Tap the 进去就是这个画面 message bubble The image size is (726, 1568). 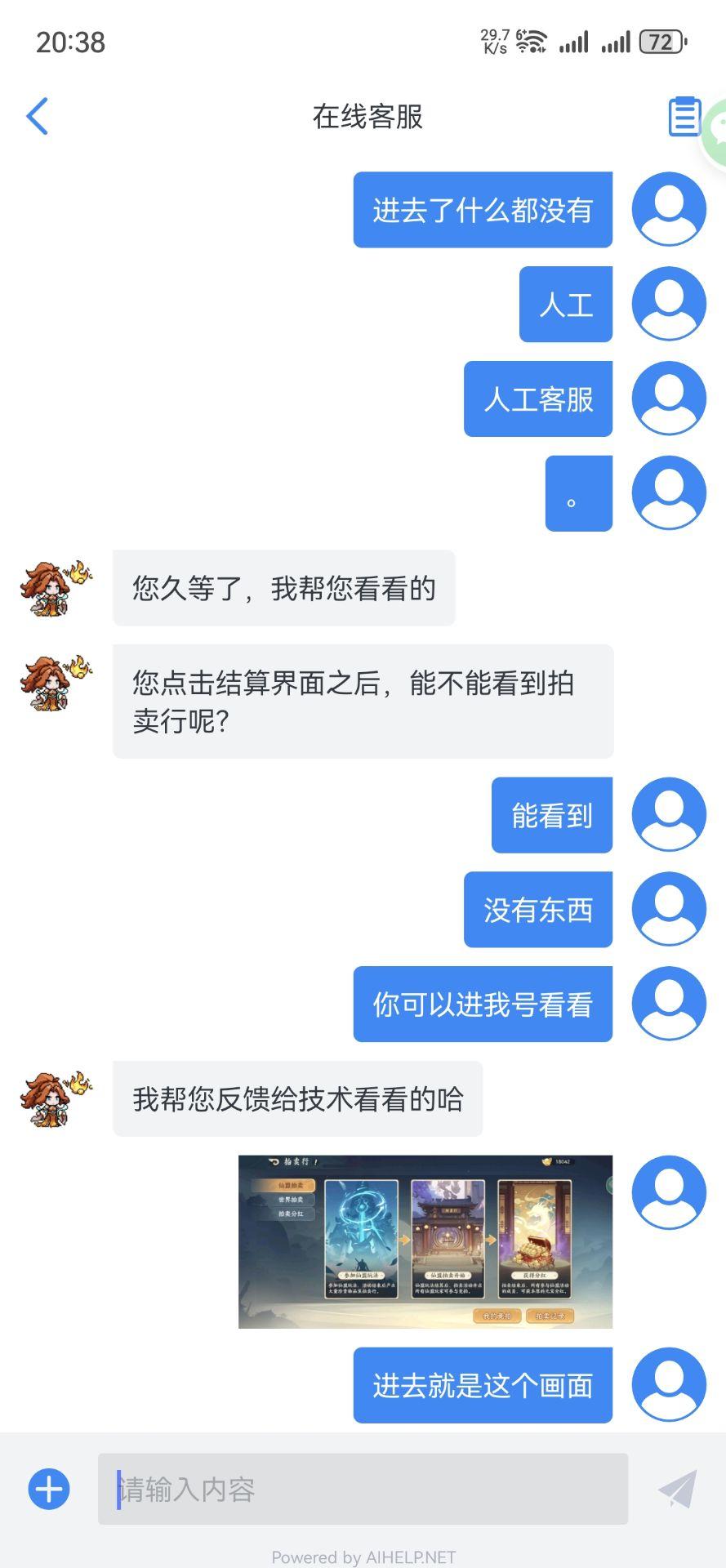coord(482,1385)
